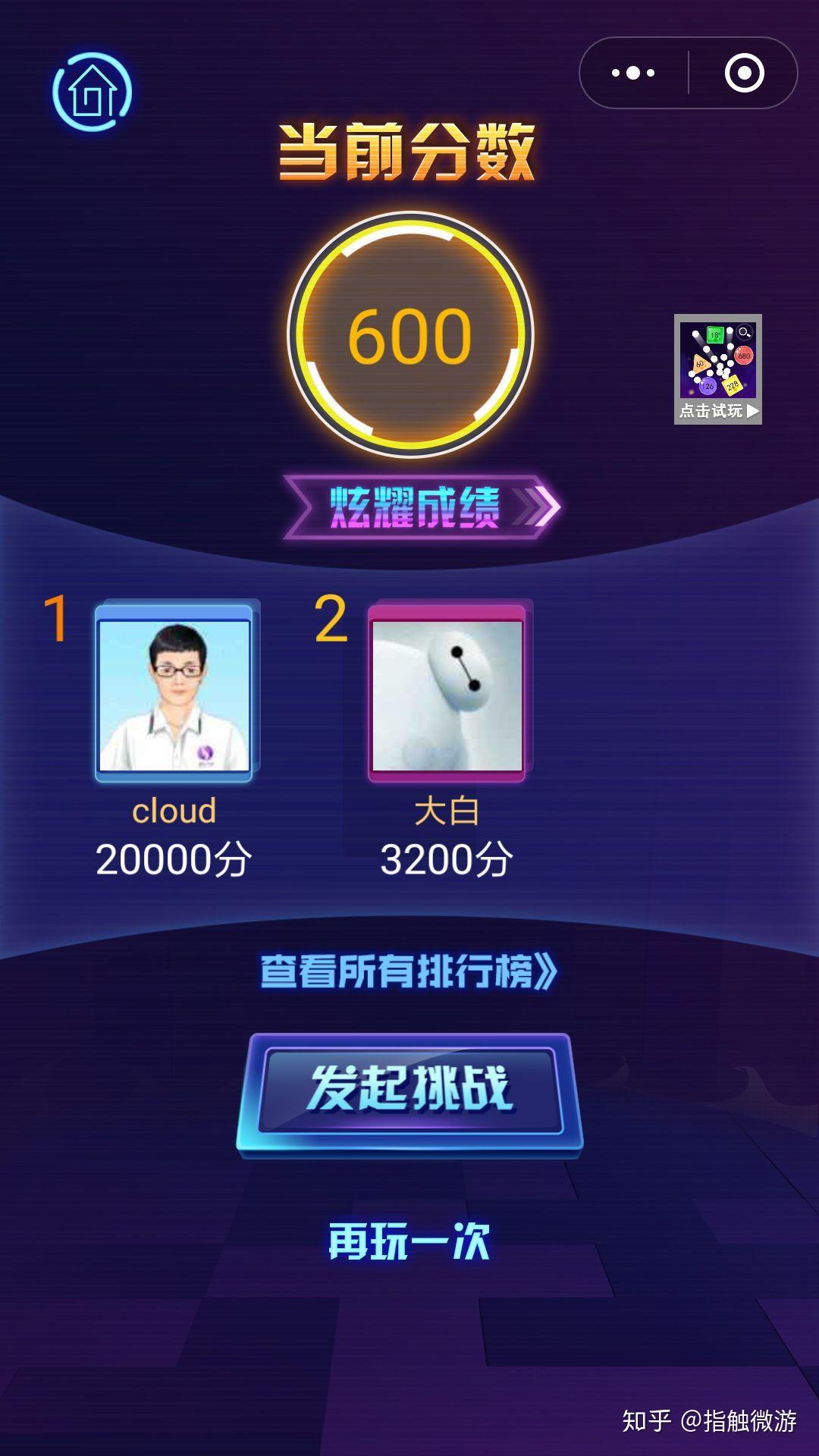Play again with 再玩一次
Viewport: 819px width, 1456px height.
409,1241
